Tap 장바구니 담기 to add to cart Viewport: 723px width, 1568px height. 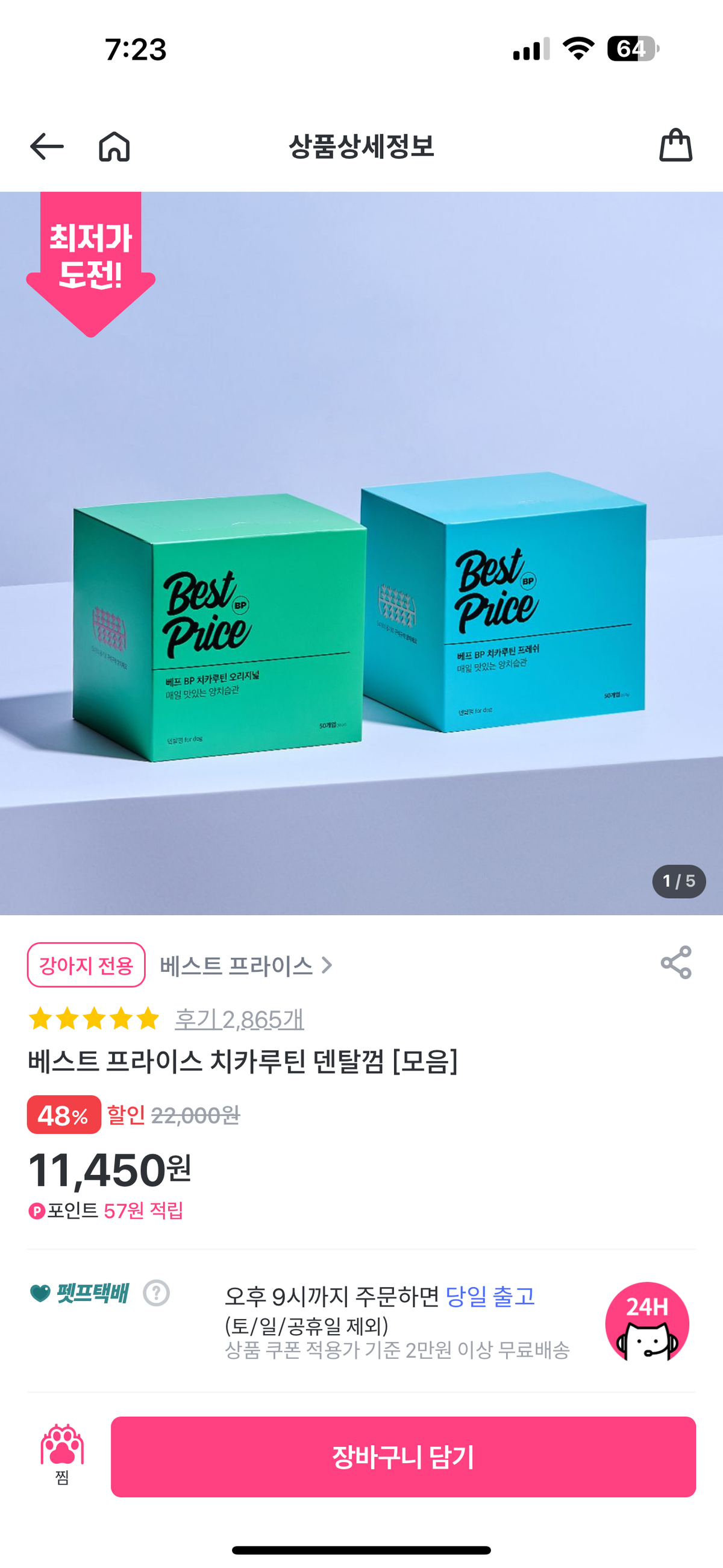click(403, 1456)
